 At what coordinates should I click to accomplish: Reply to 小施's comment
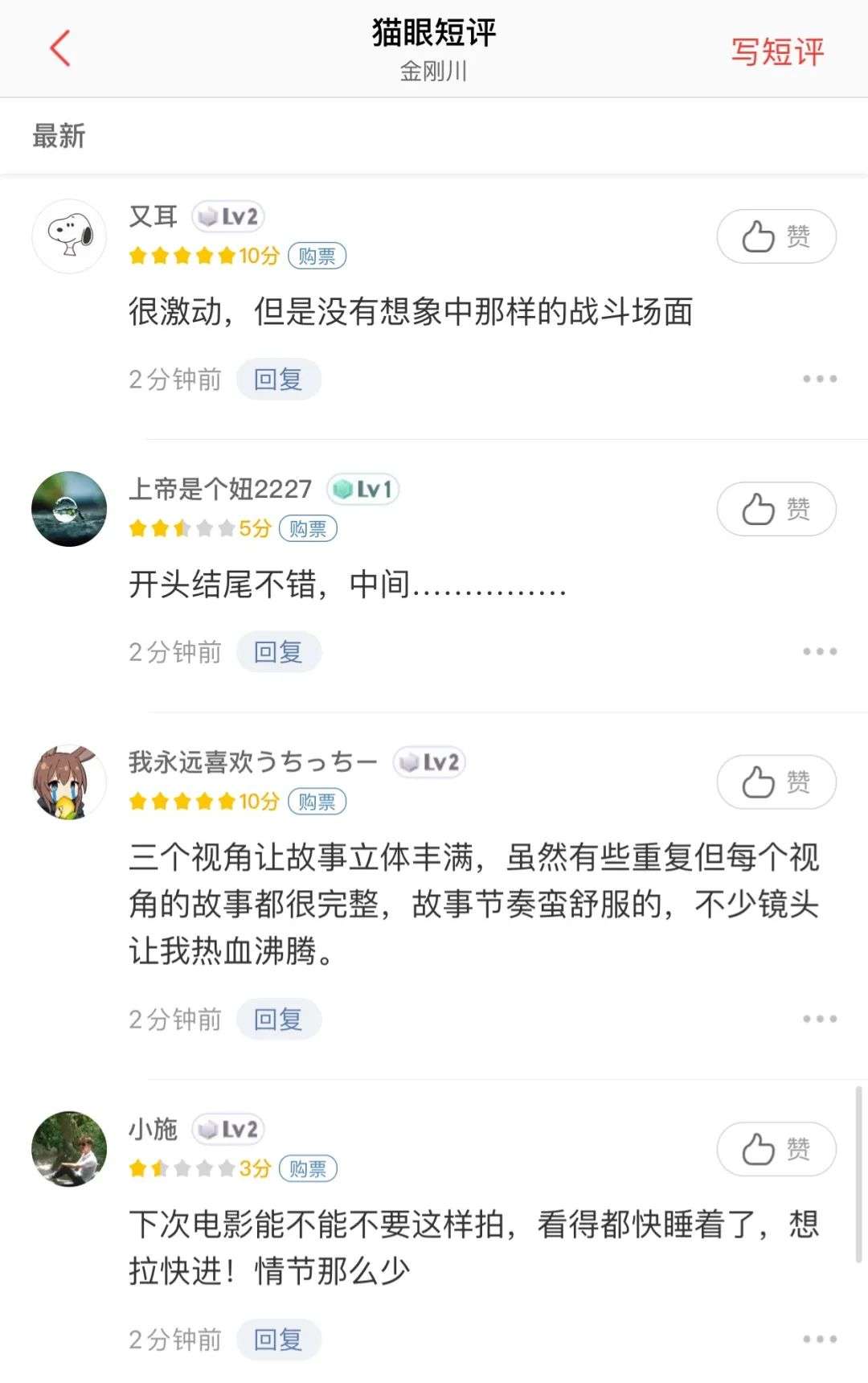[x=278, y=1340]
